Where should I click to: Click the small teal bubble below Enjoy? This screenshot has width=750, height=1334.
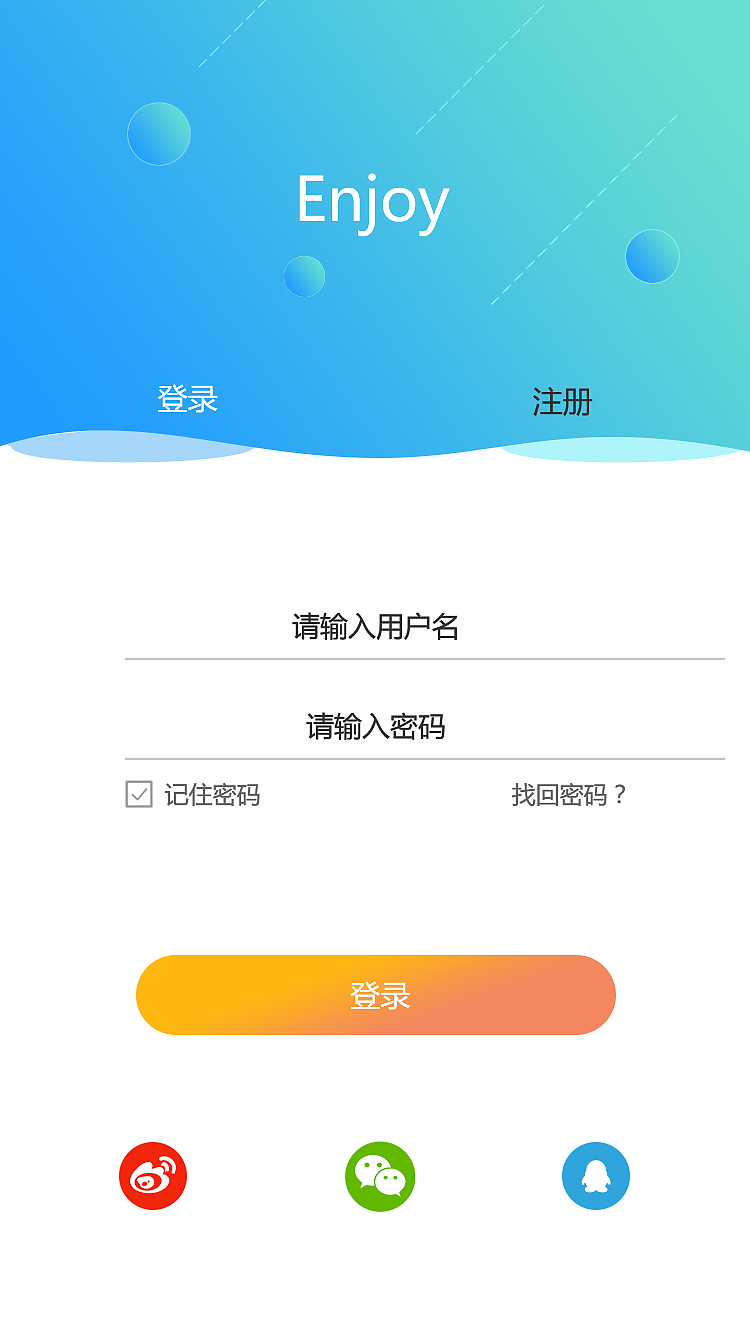tap(304, 277)
